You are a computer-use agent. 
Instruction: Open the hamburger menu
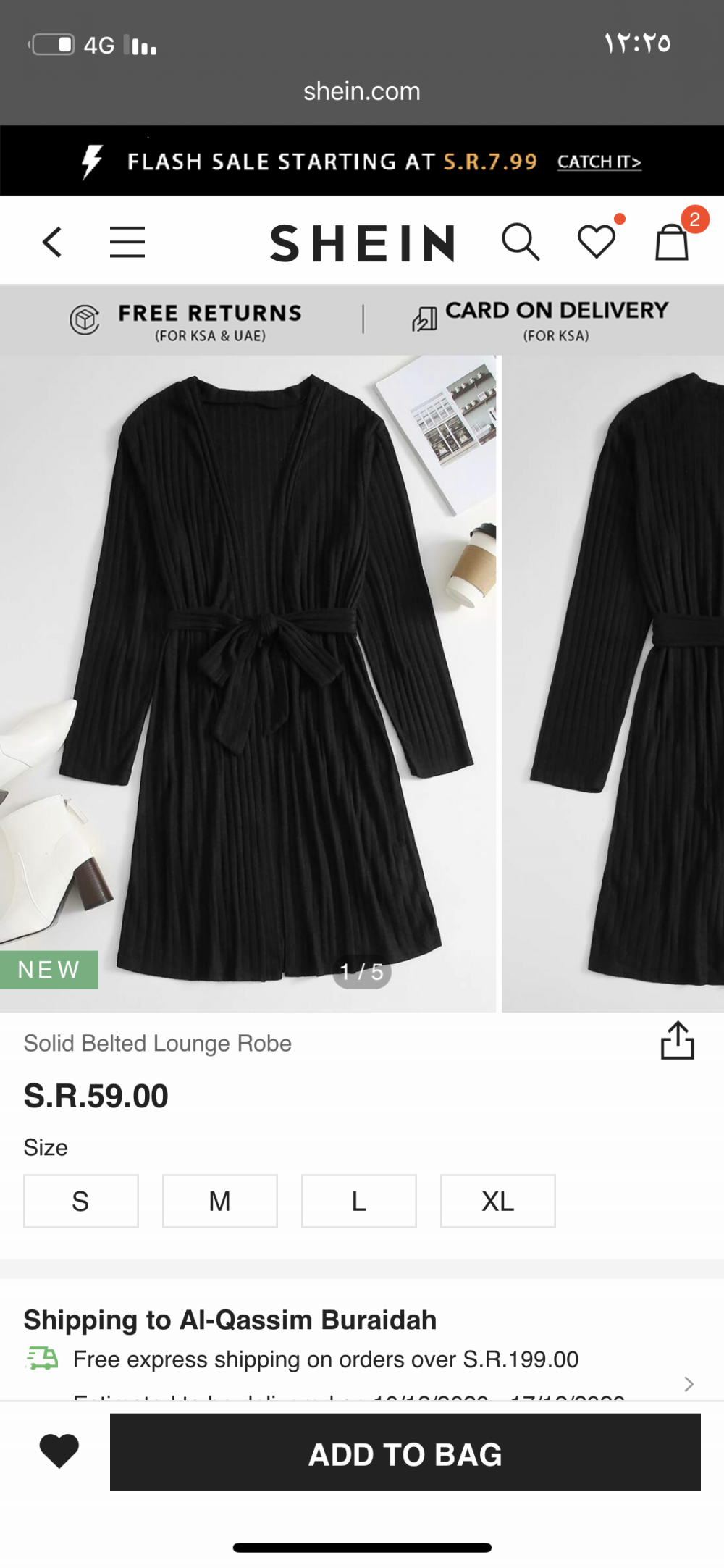click(127, 242)
